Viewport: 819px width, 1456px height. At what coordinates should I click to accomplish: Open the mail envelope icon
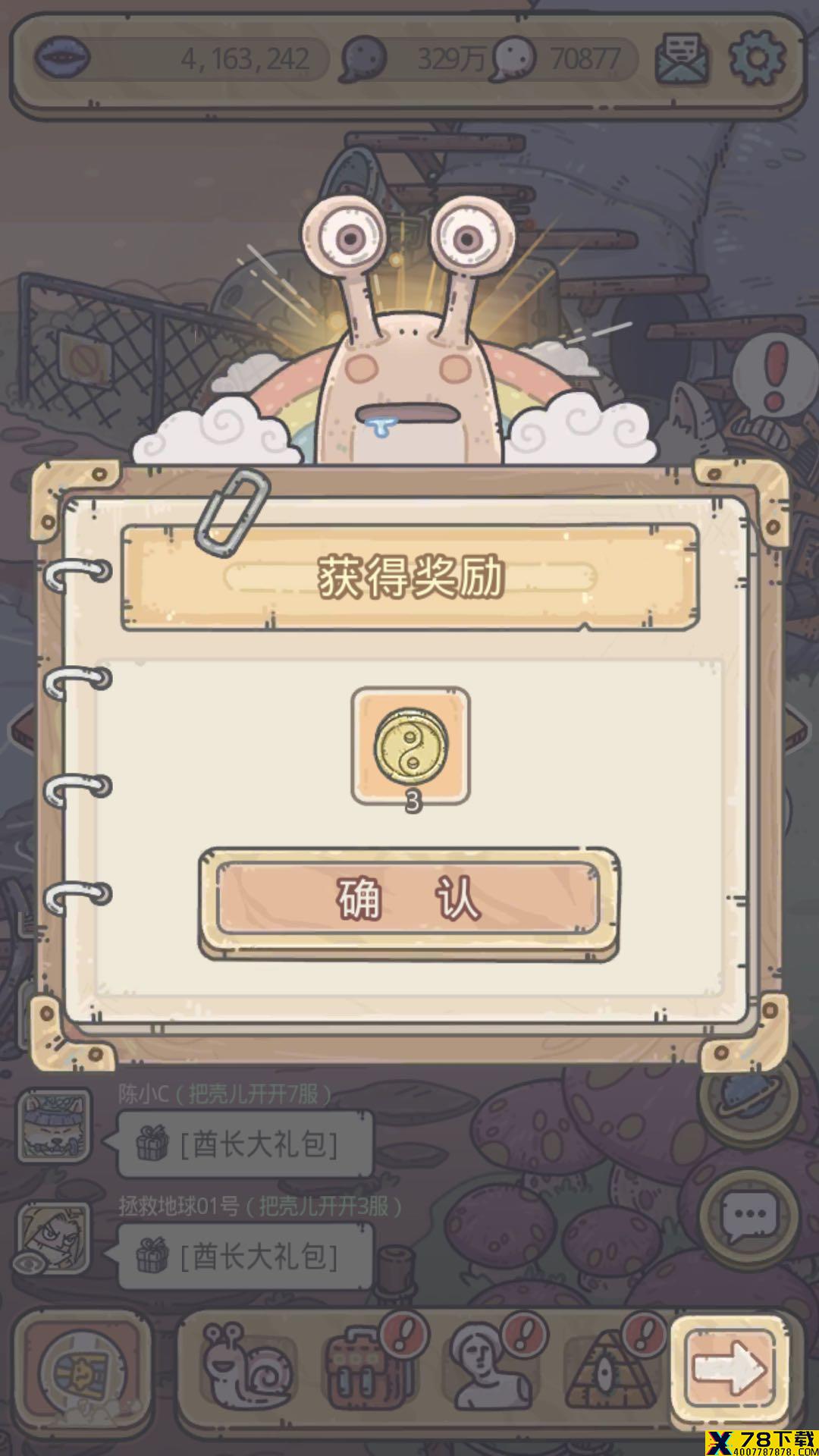coord(682,58)
